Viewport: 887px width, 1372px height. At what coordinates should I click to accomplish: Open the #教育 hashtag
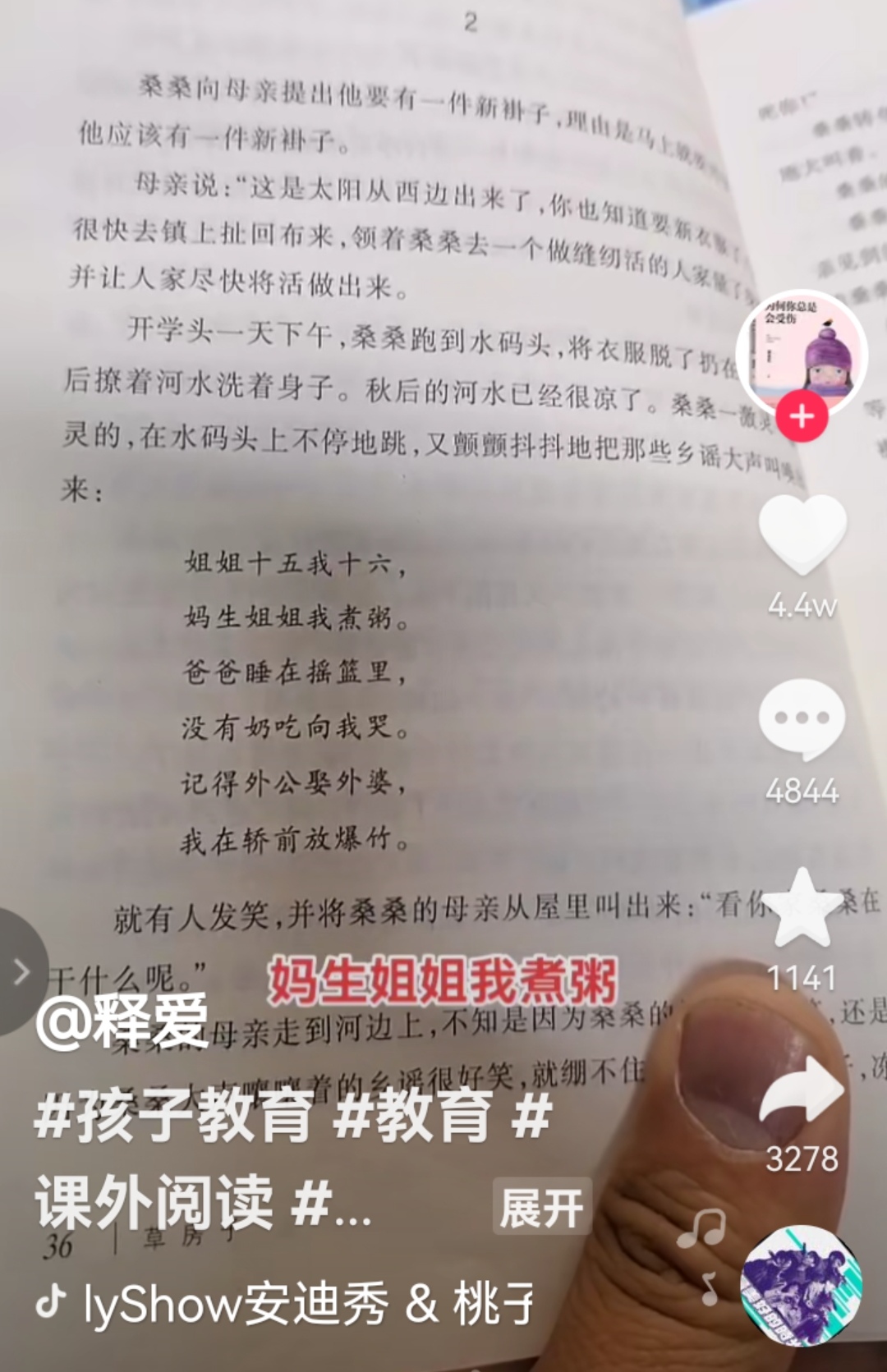pos(414,1115)
